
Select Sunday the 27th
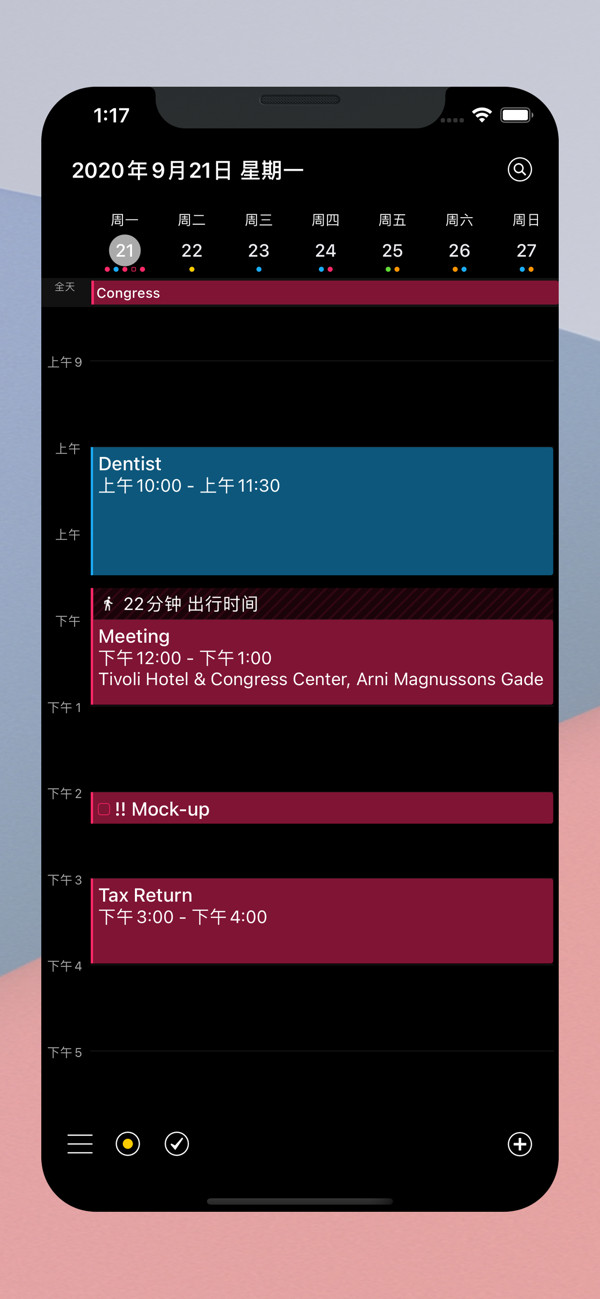pos(526,251)
